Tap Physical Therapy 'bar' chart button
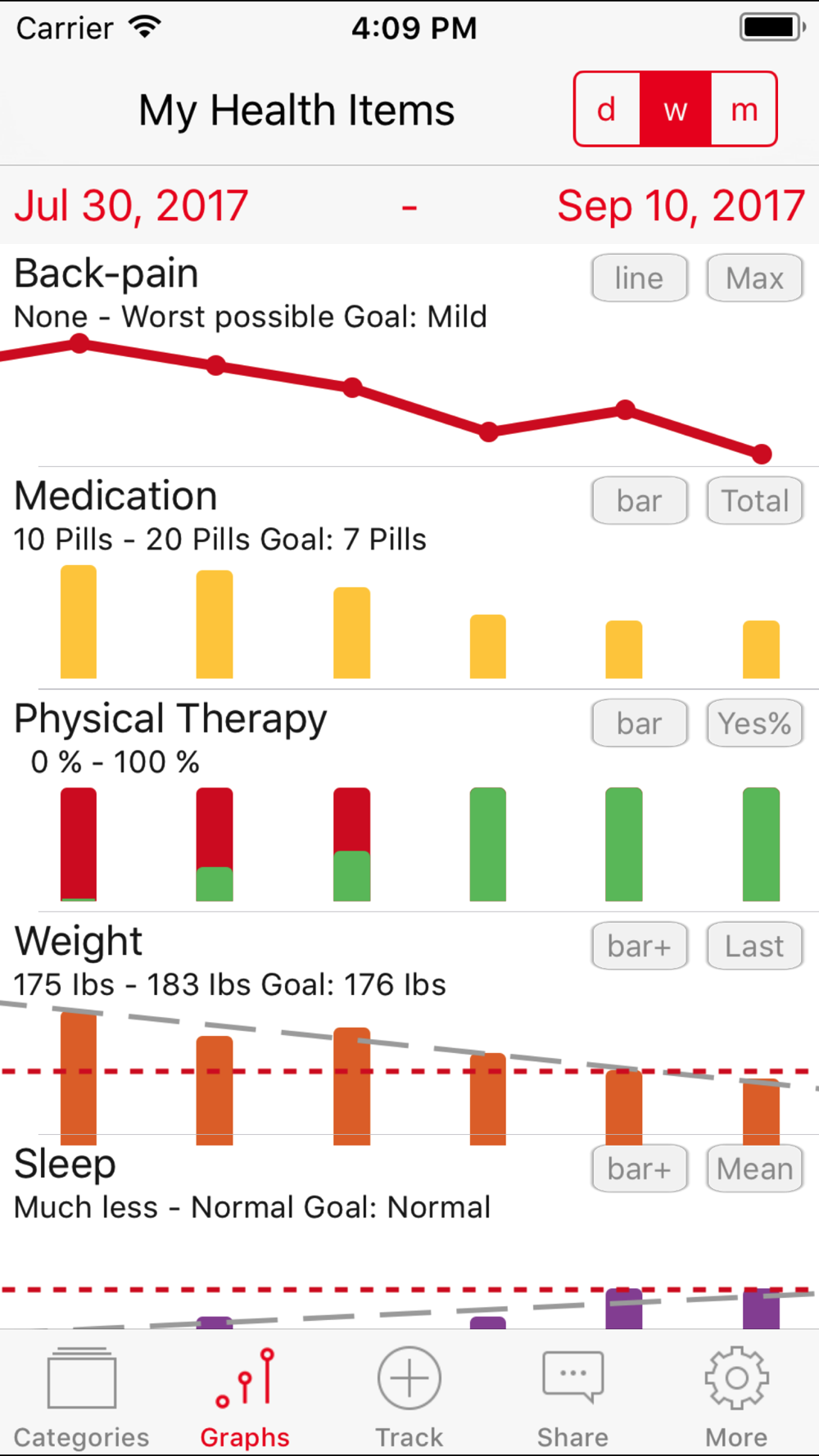819x1456 pixels. click(x=640, y=724)
